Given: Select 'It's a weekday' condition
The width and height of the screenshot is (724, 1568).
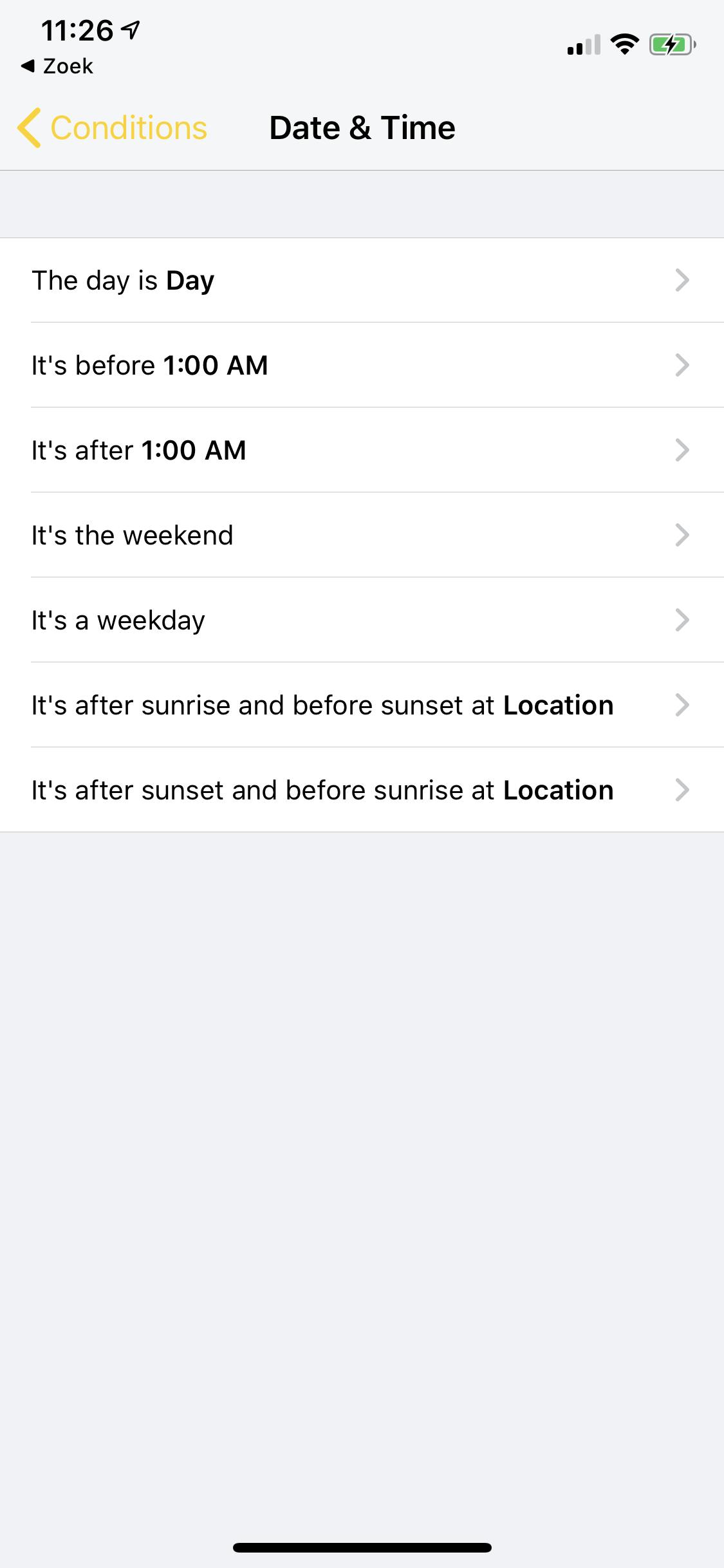Looking at the screenshot, I should pyautogui.click(x=360, y=621).
